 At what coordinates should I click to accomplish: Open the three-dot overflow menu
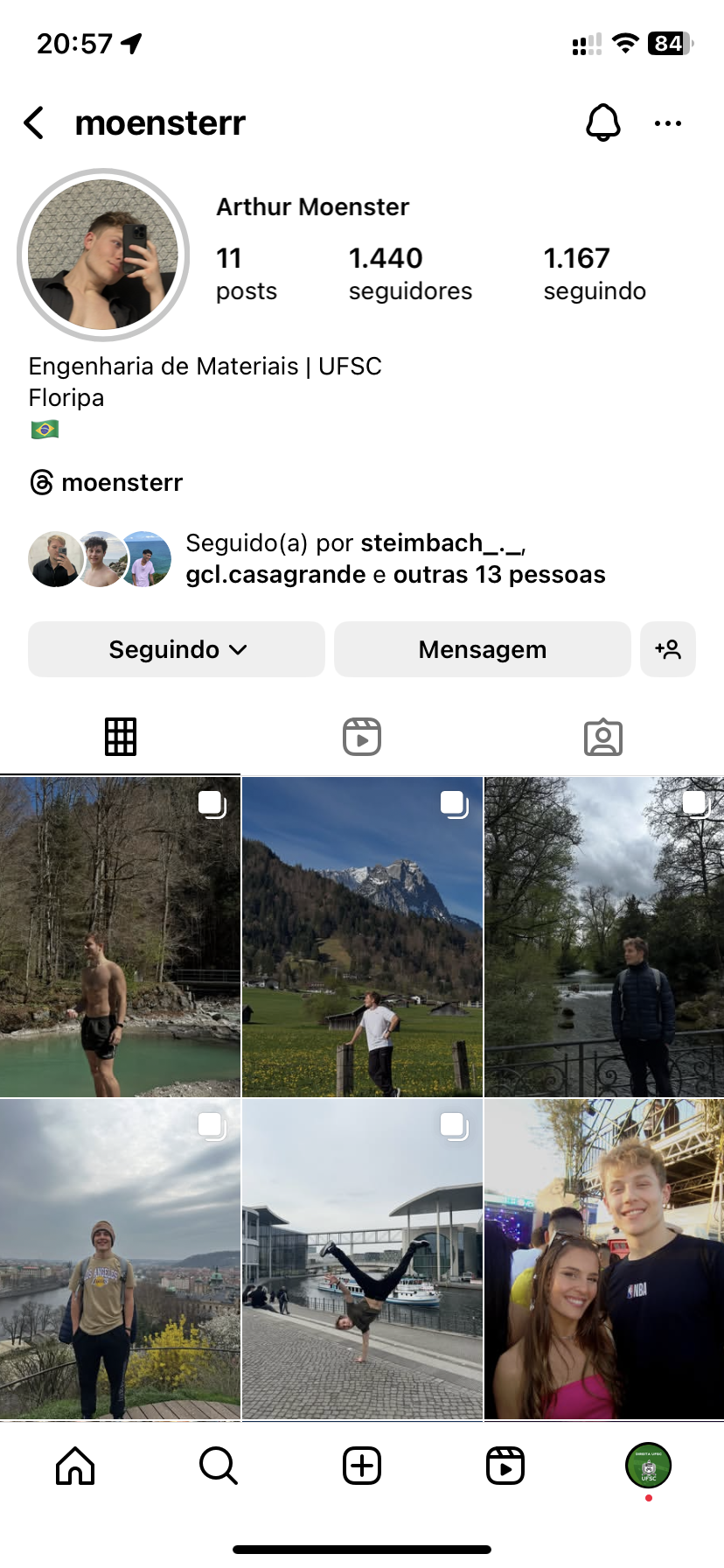[667, 123]
